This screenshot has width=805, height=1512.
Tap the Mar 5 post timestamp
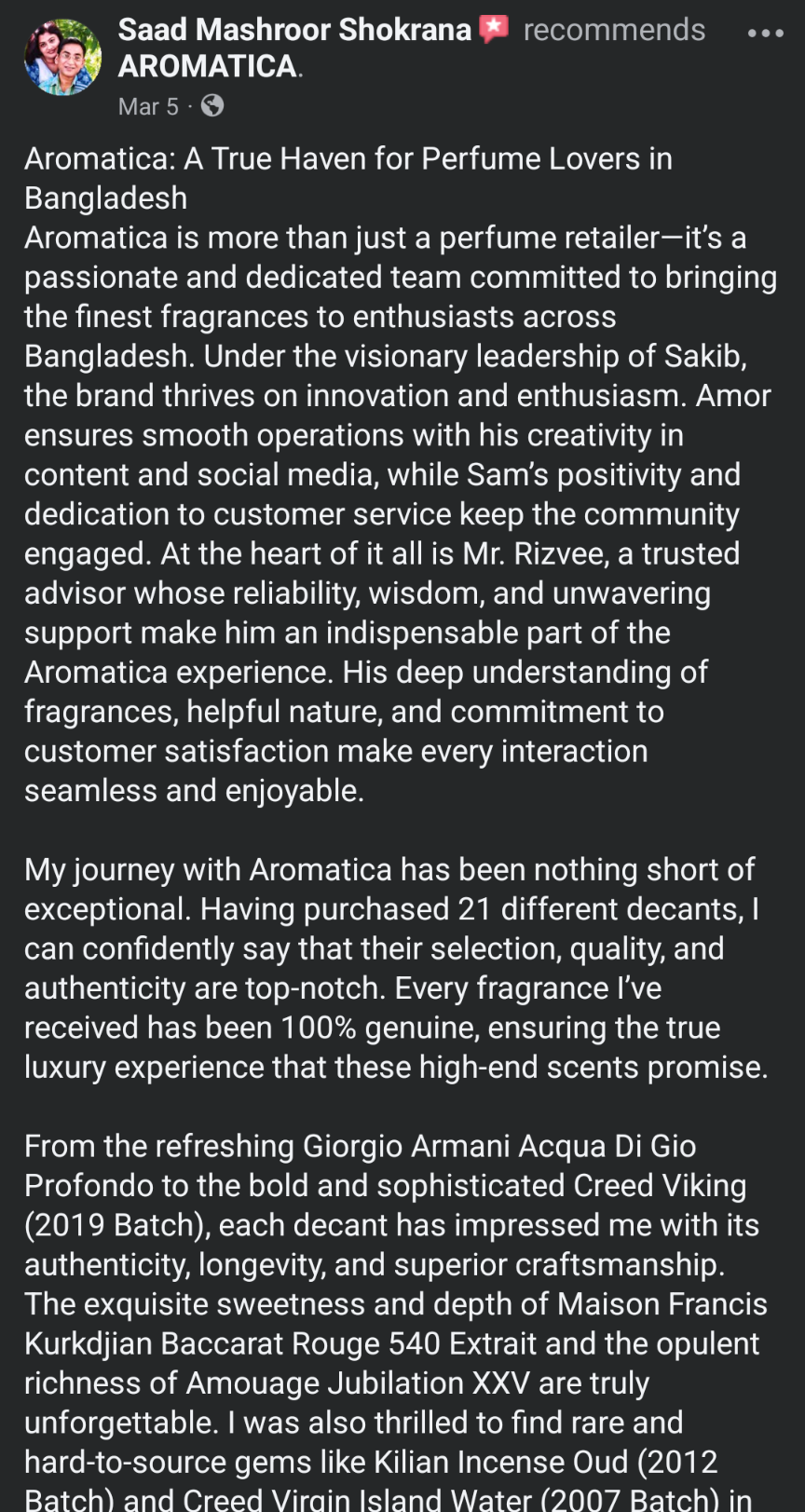point(148,106)
